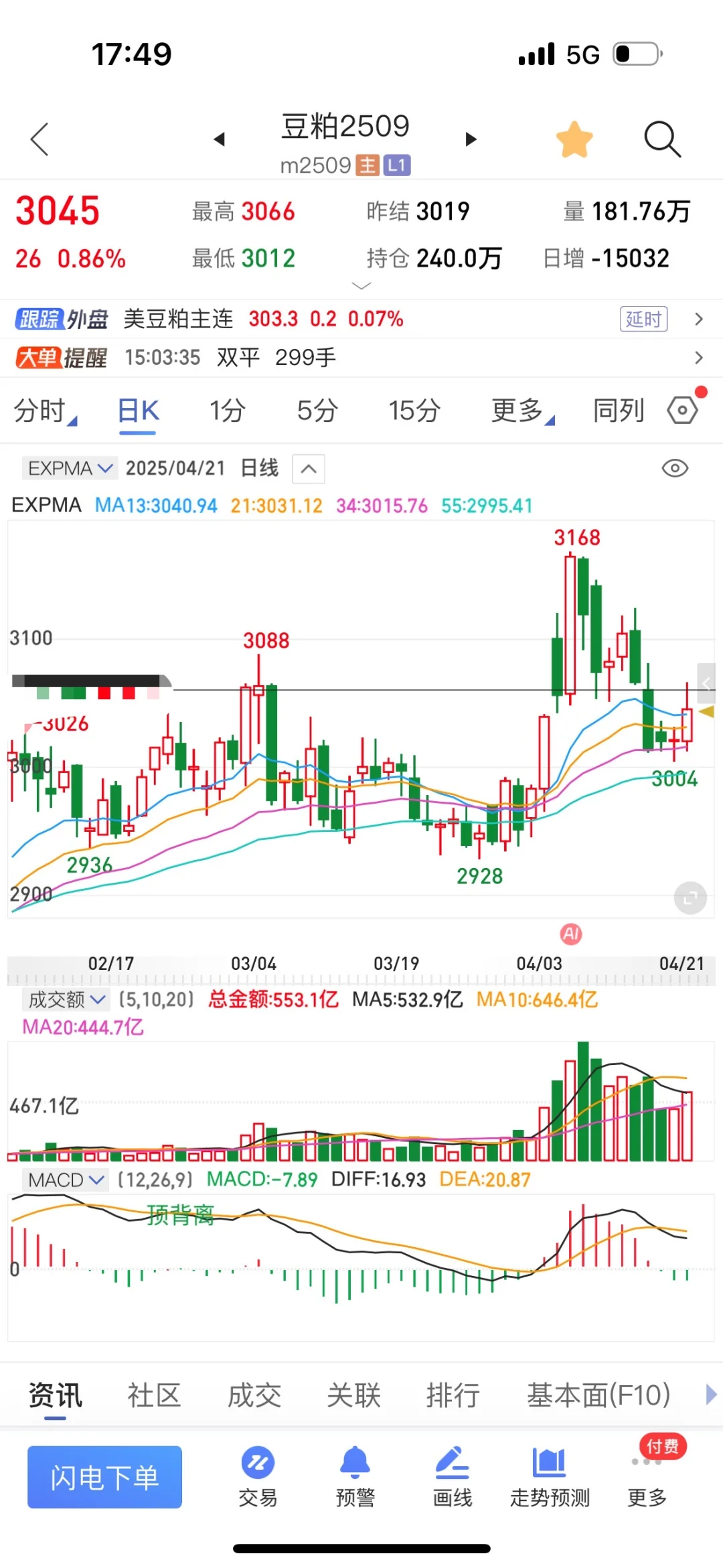This screenshot has height=1568, width=723.
Task: Select the 15分 chart period
Action: pos(414,411)
